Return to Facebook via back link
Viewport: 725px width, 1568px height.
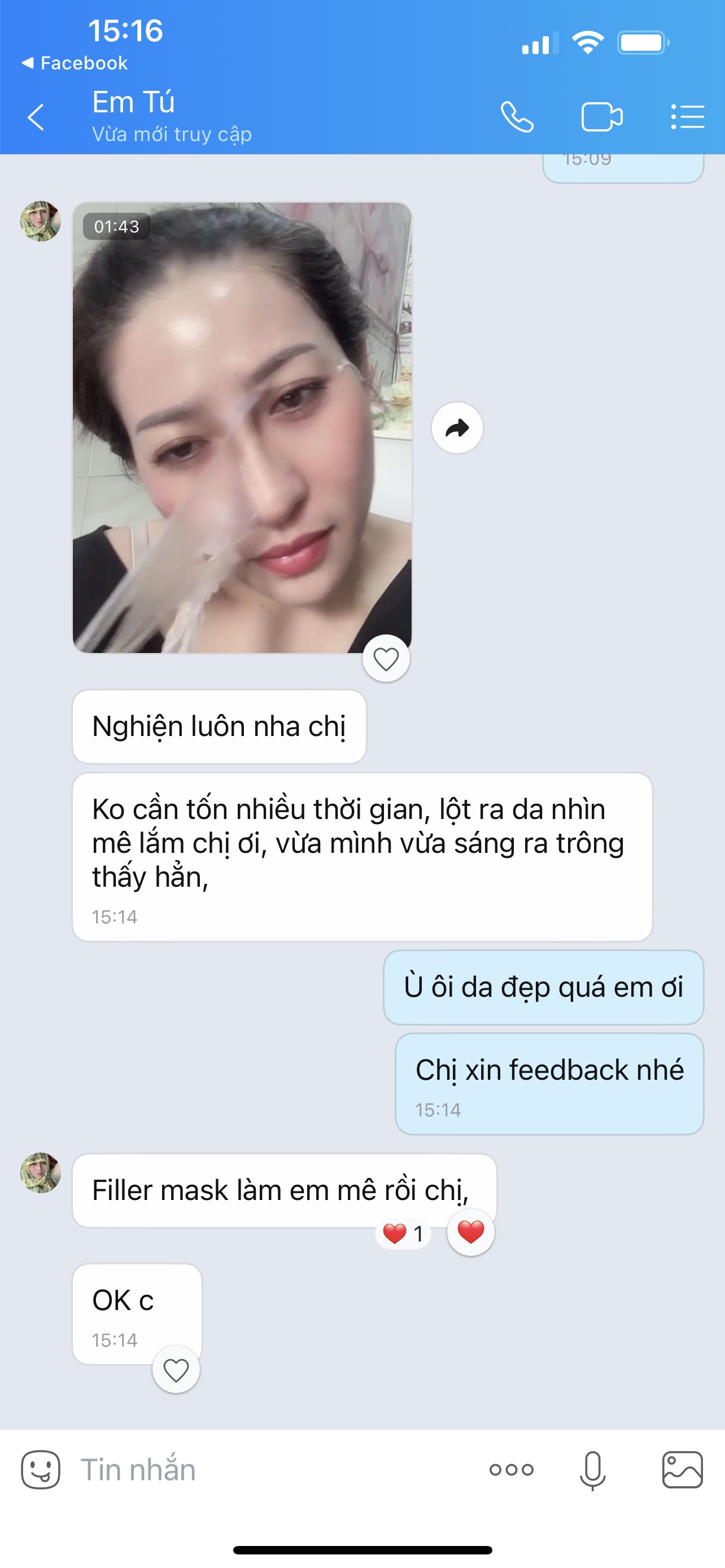[x=75, y=63]
